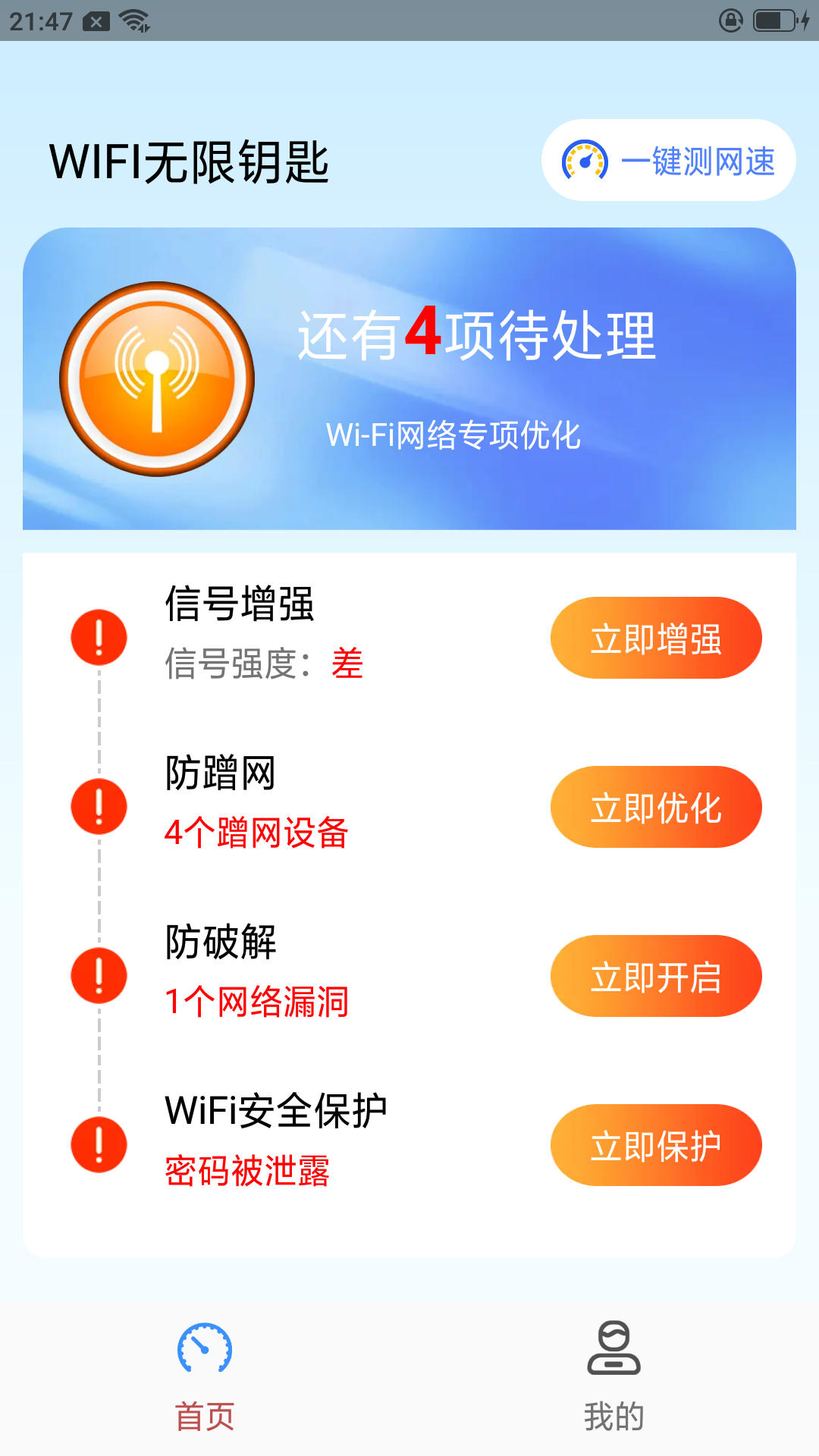Click the WiFi icon in the status bar
The height and width of the screenshot is (1456, 819).
click(x=133, y=19)
